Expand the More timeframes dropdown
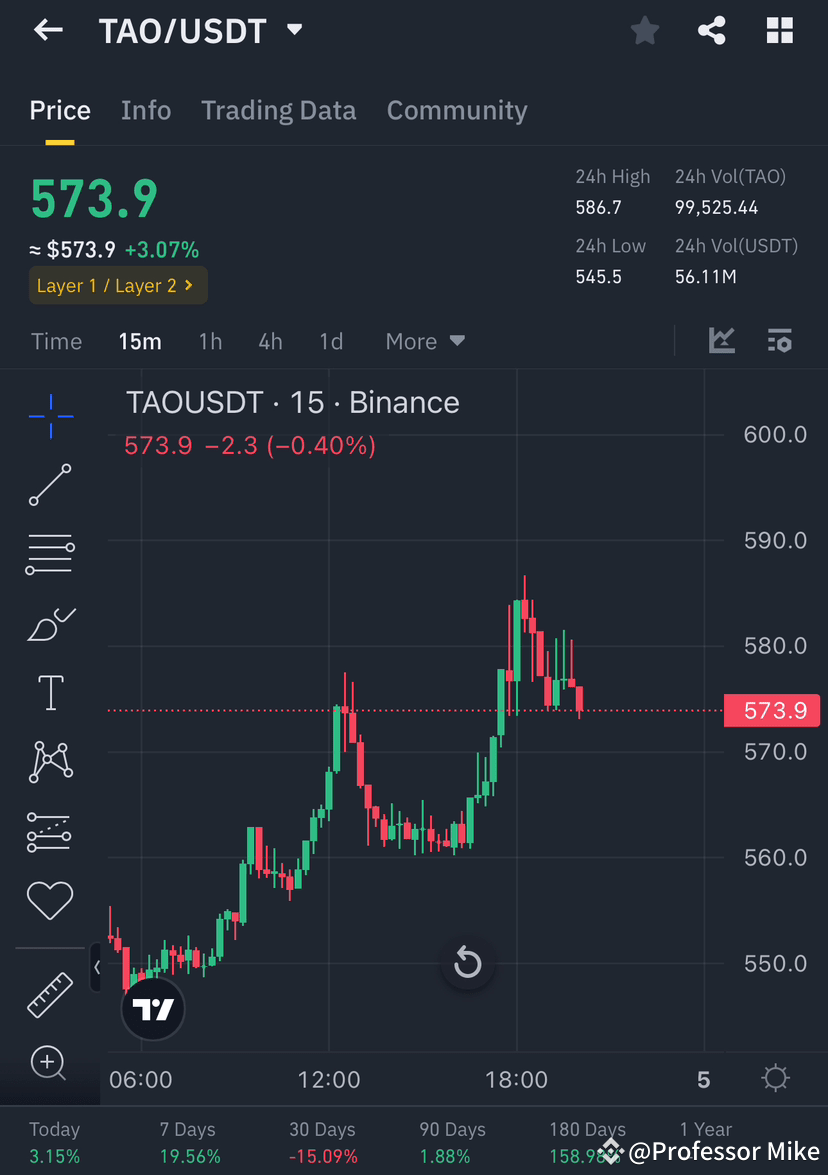 424,341
